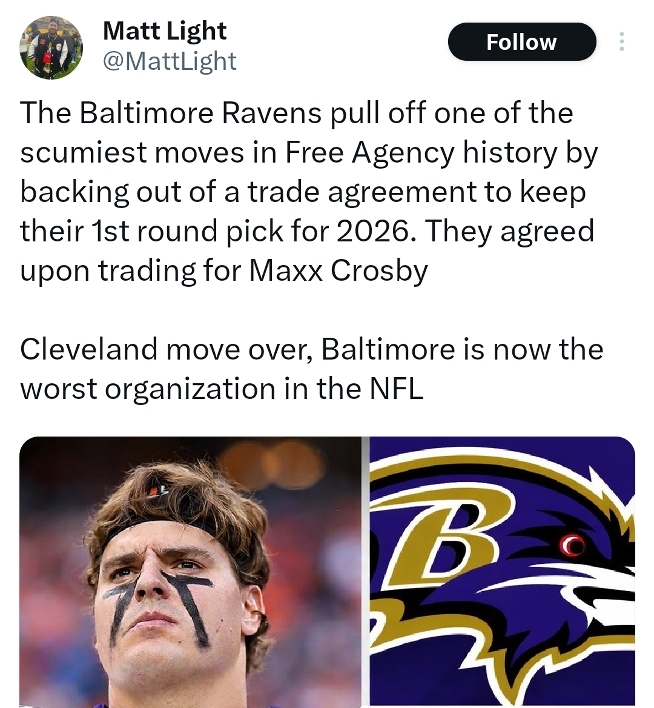Follow Matt Light's account
Screen dimensions: 654x708
521,42
